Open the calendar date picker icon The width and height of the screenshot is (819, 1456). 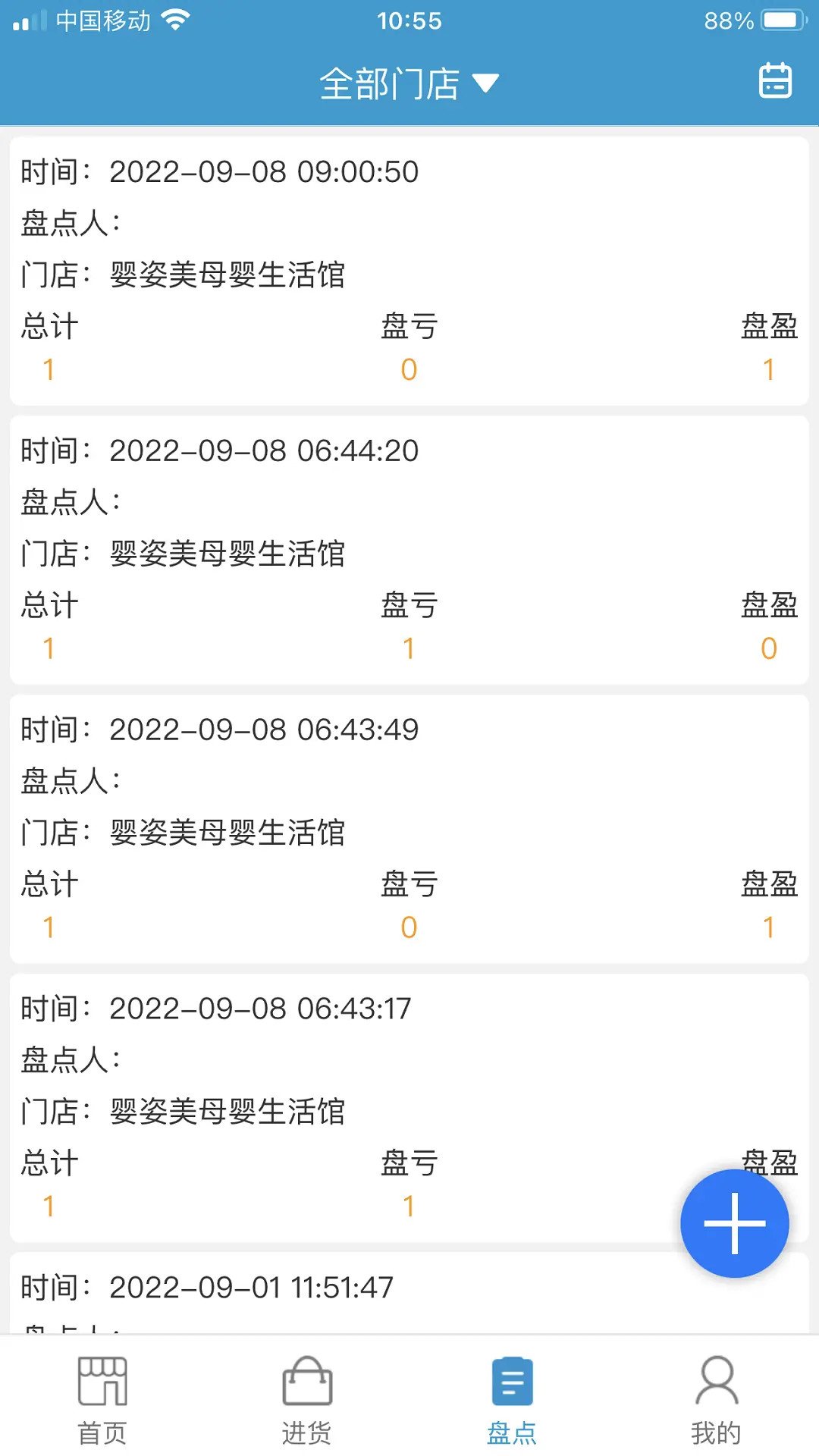point(775,79)
